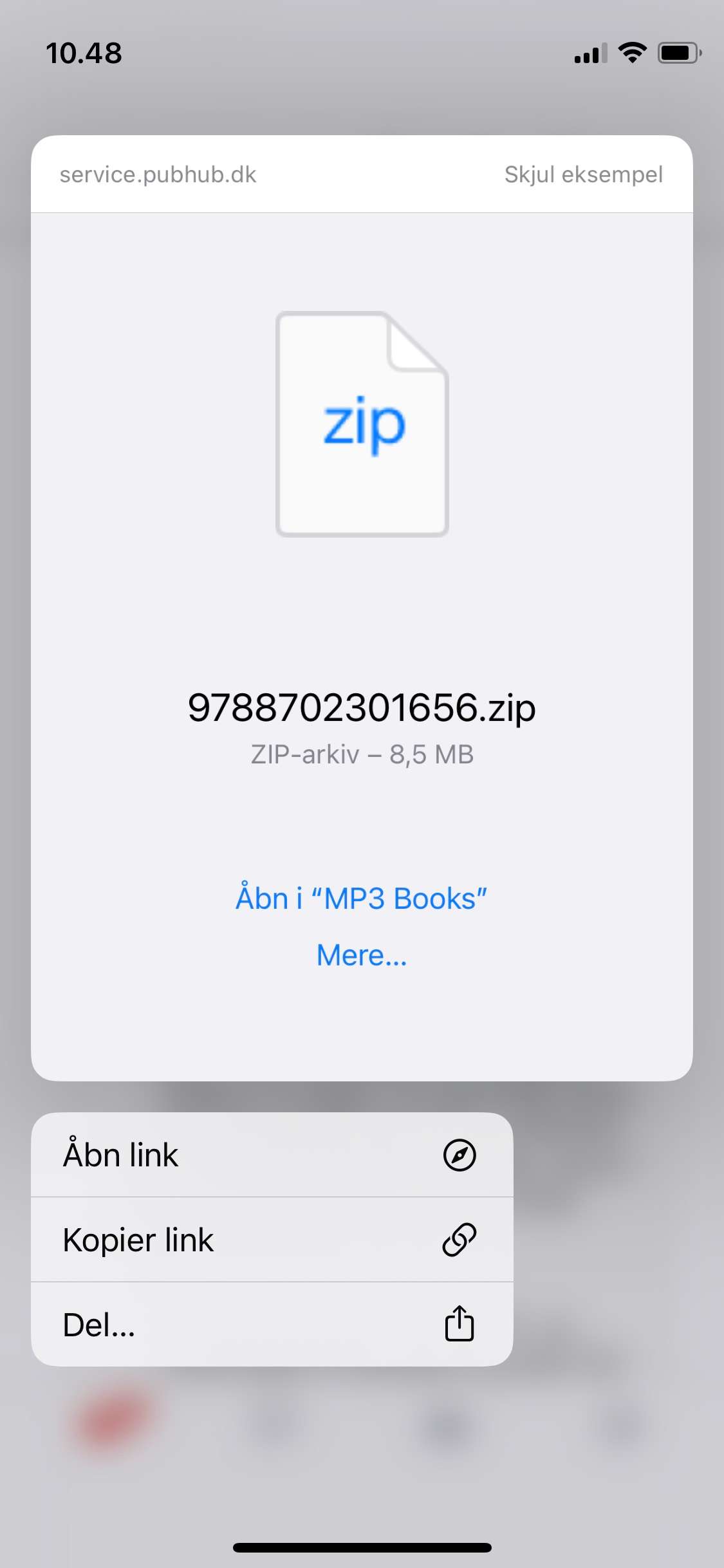The image size is (724, 1568).
Task: Tap the 'Mere...' link
Action: 362,955
